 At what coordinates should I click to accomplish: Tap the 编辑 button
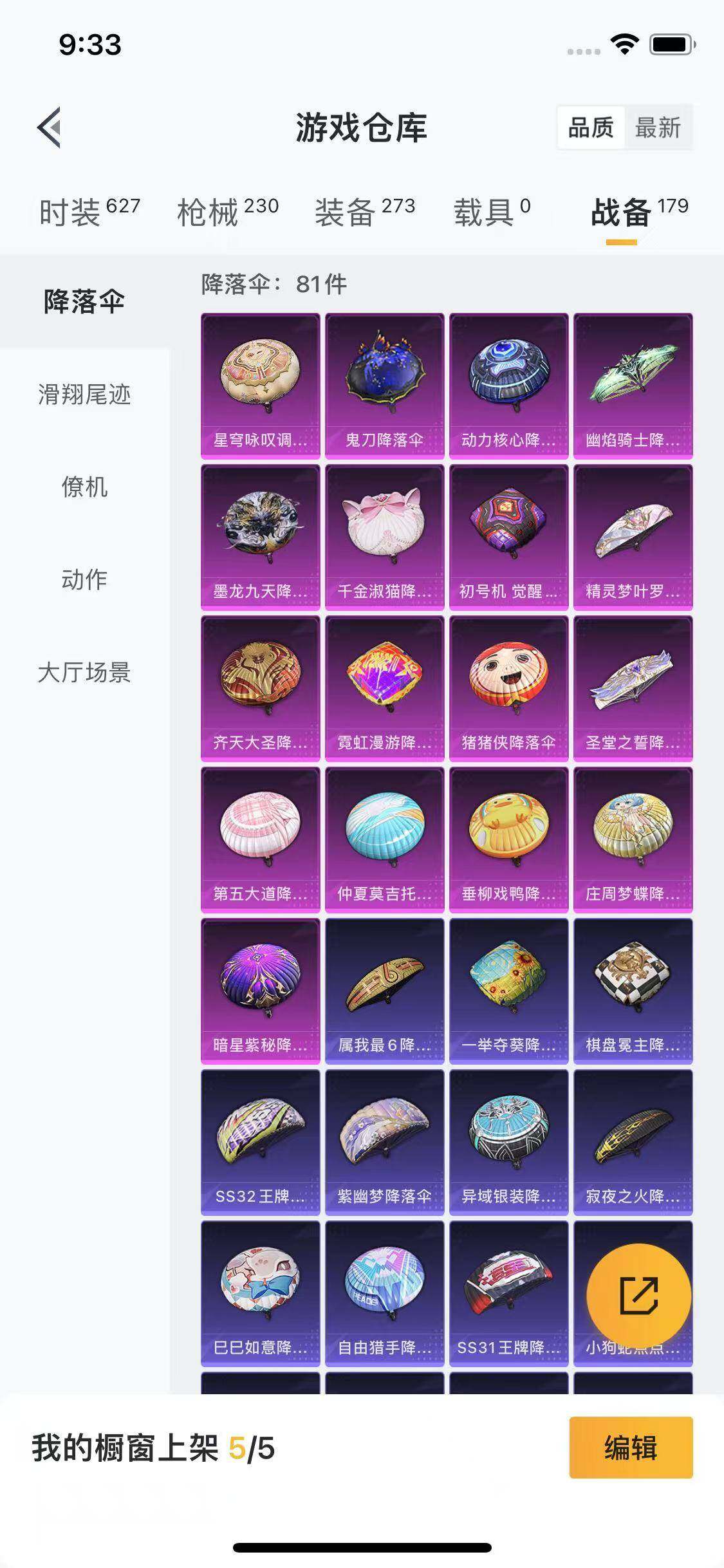tap(630, 1448)
